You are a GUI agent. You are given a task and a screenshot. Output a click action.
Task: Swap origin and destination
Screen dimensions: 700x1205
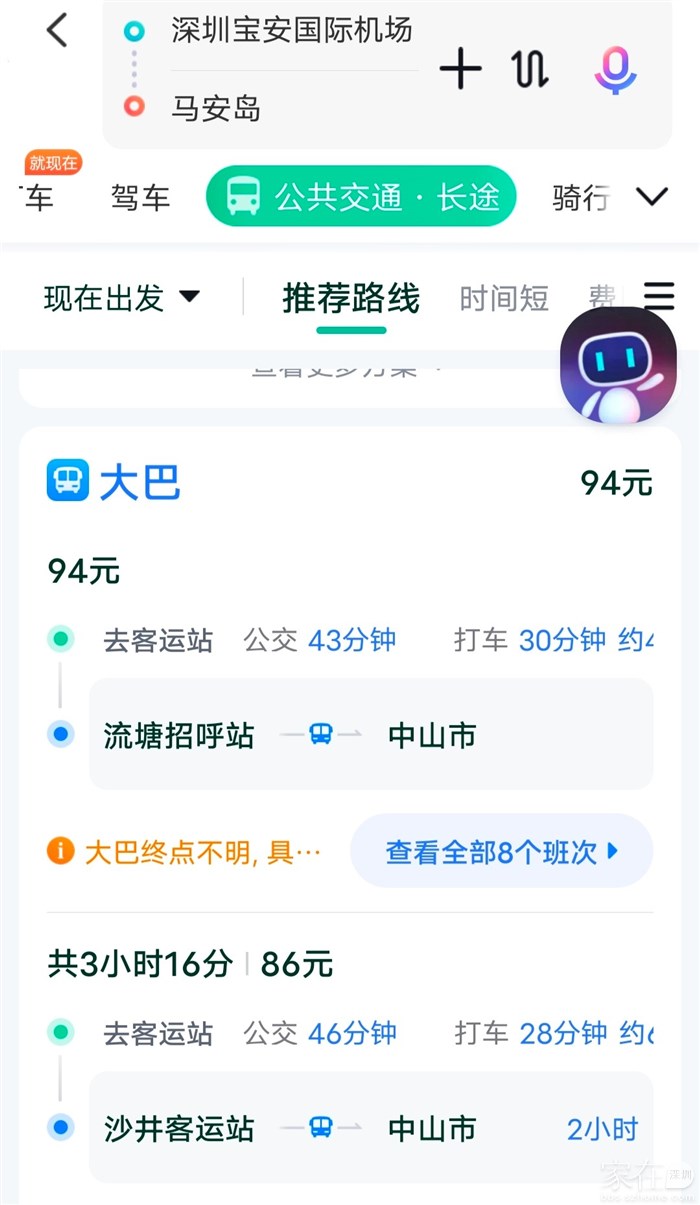(x=530, y=70)
